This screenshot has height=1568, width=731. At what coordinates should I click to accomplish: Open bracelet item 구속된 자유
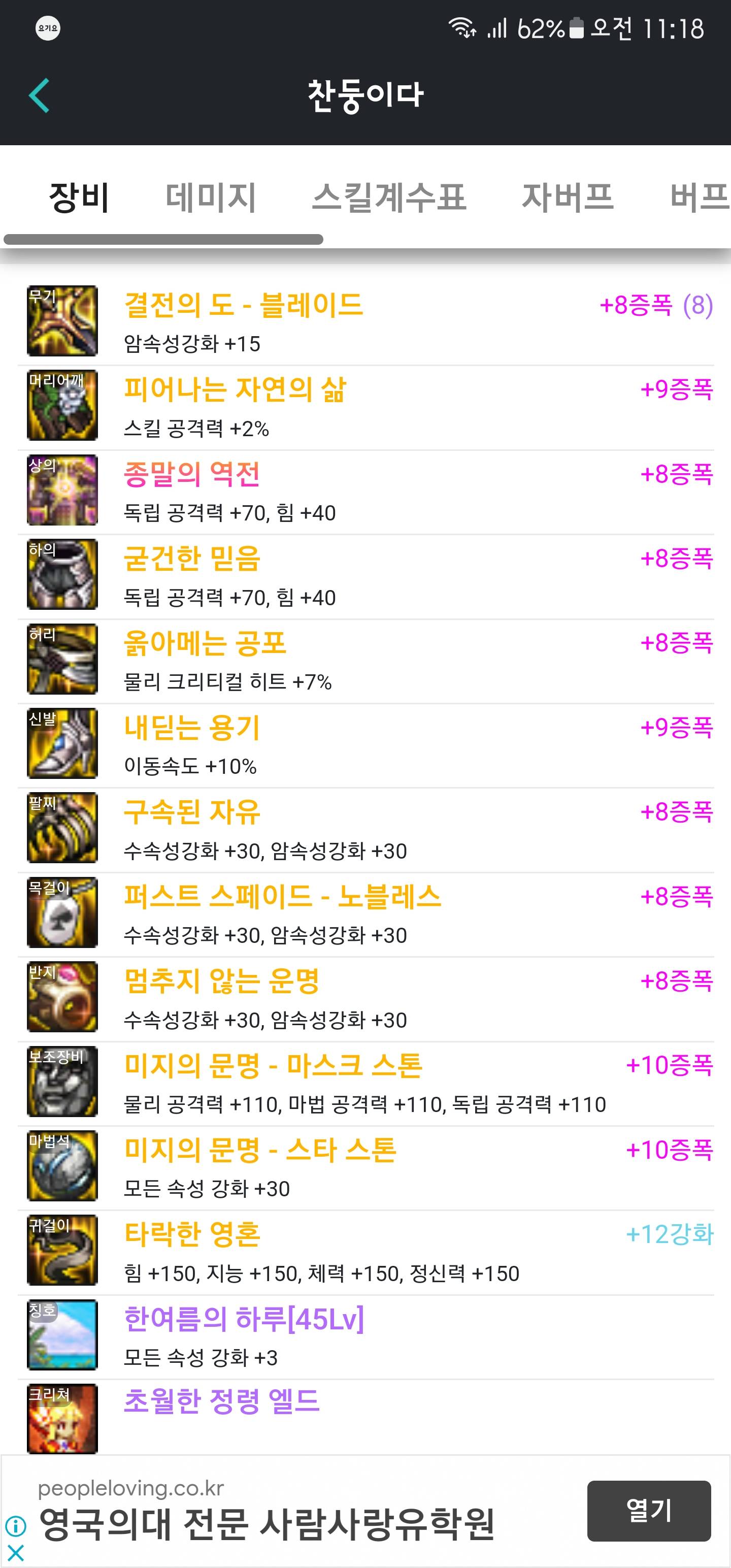(x=192, y=812)
